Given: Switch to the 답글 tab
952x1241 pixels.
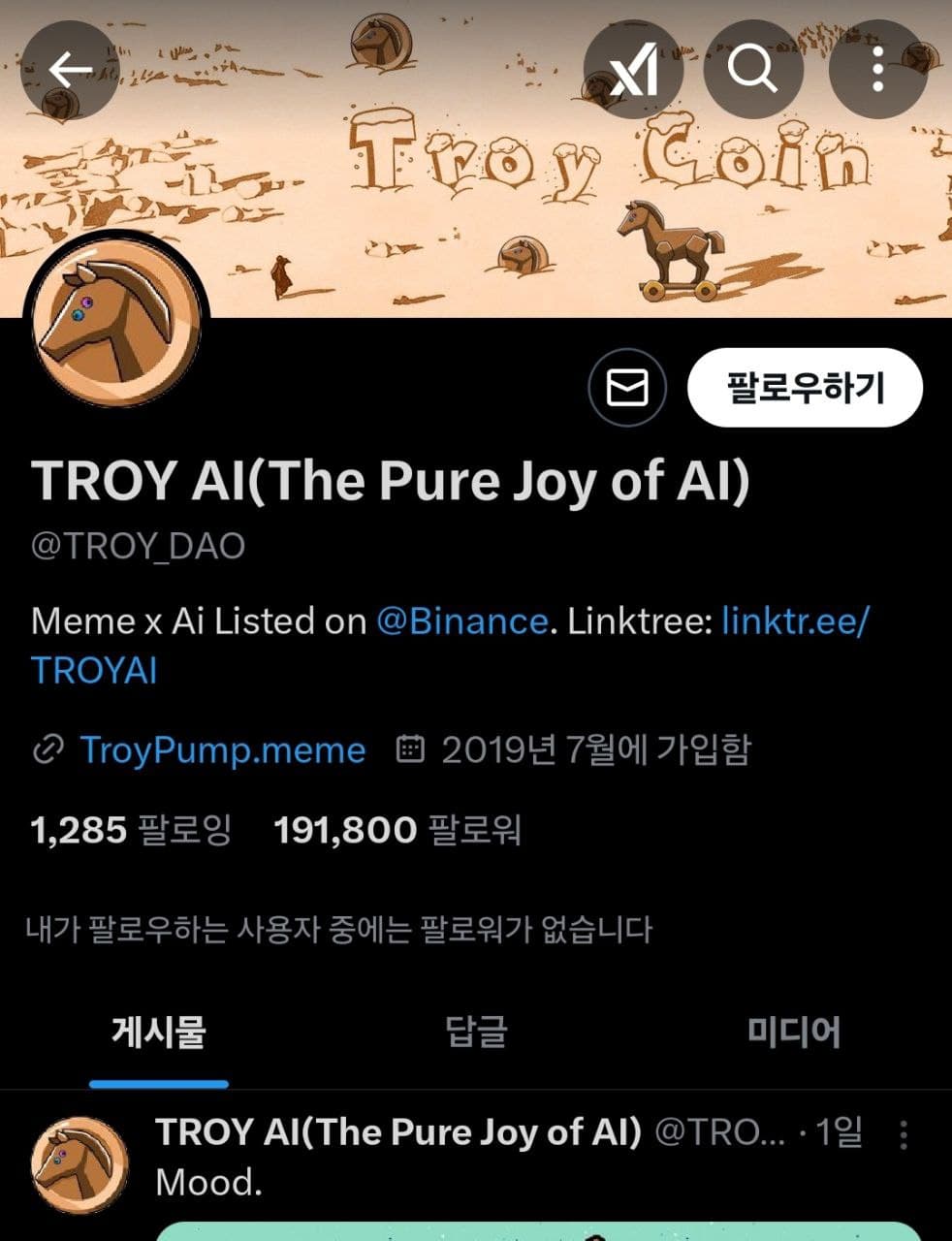Looking at the screenshot, I should pos(476,1032).
